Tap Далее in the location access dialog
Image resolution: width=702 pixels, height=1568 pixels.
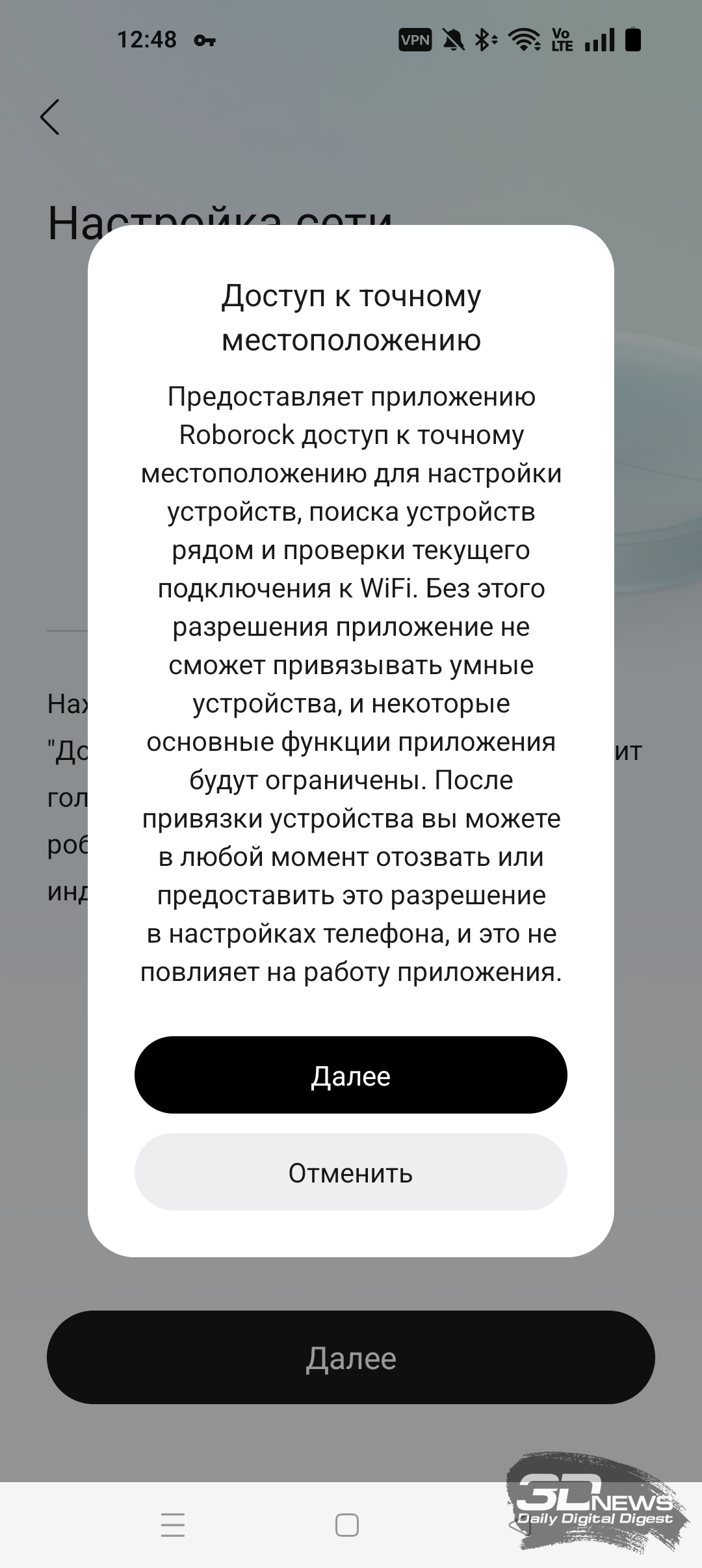(350, 1075)
